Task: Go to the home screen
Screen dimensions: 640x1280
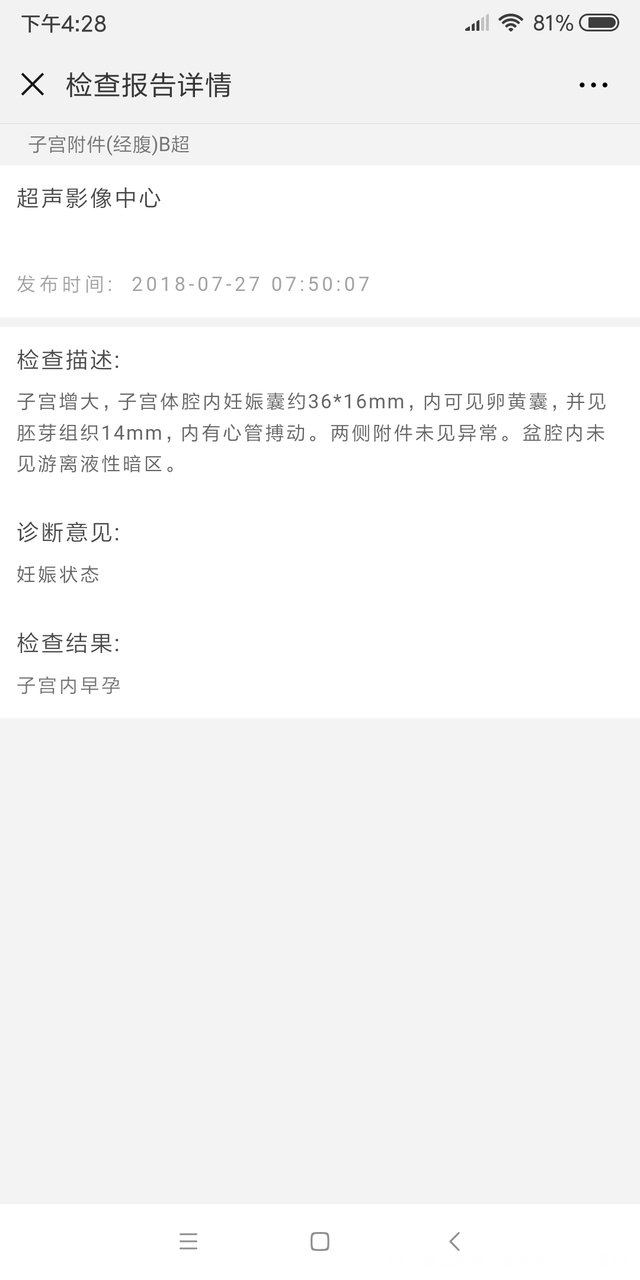Action: coord(320,1241)
